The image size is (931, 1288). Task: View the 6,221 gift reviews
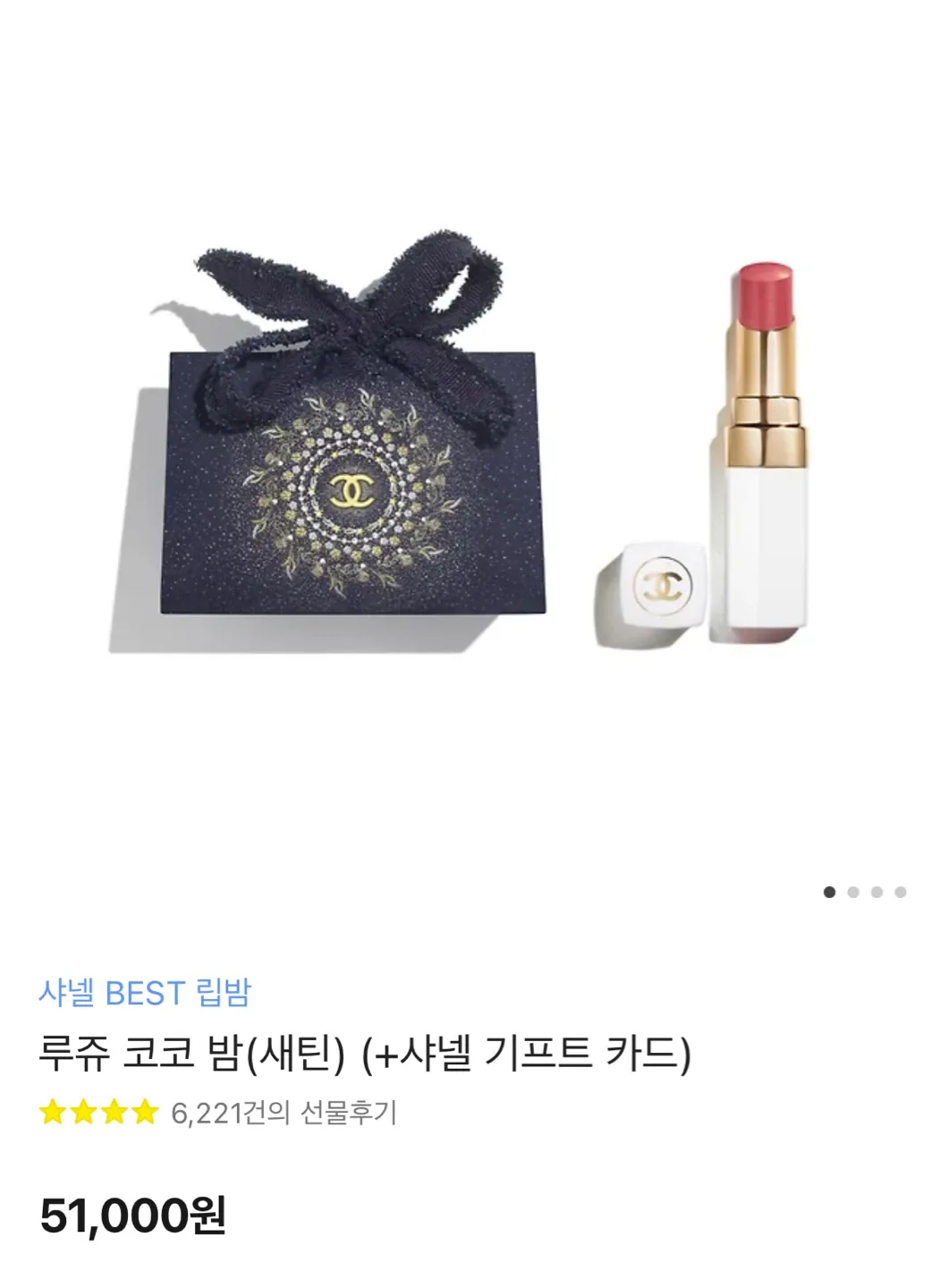(x=283, y=1113)
